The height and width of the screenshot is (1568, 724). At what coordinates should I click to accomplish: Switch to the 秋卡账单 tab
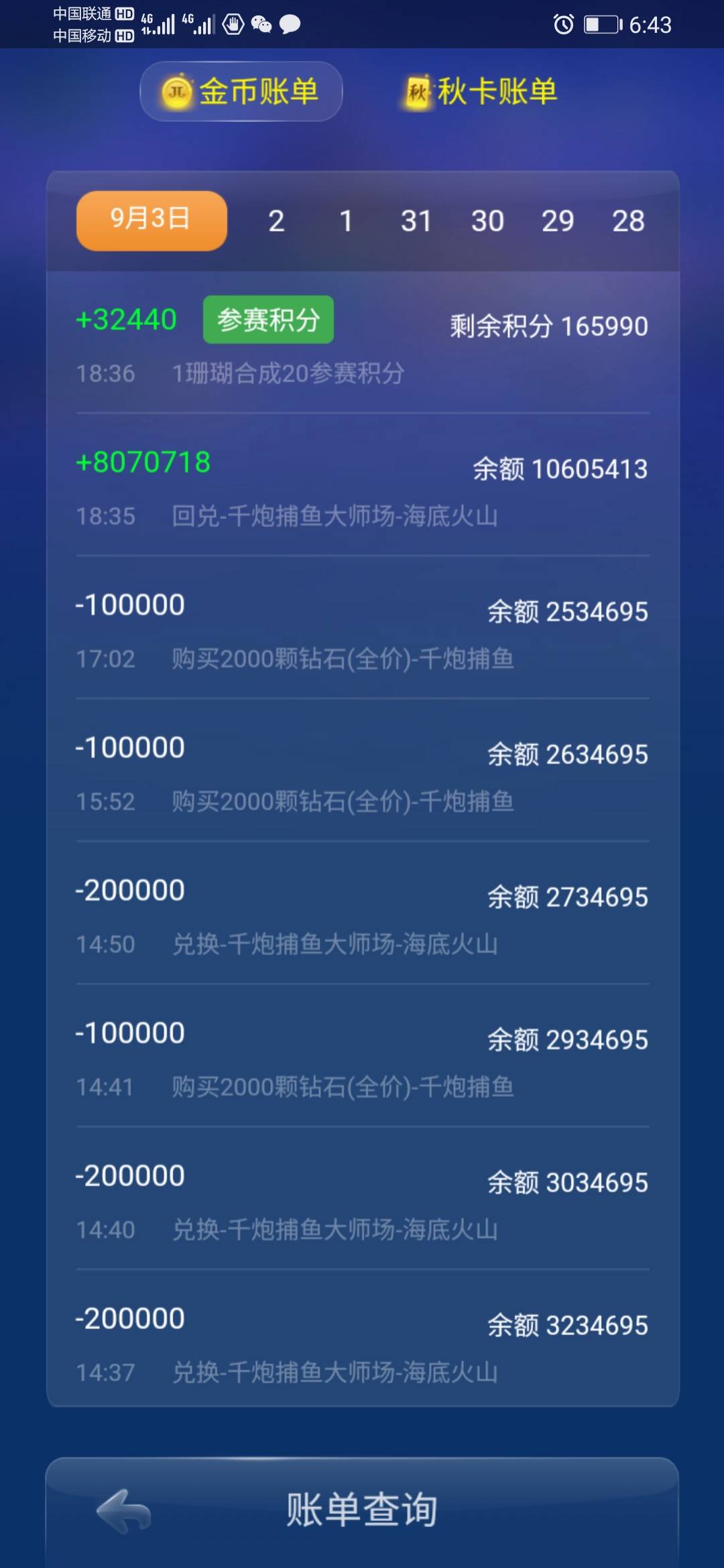[x=479, y=92]
